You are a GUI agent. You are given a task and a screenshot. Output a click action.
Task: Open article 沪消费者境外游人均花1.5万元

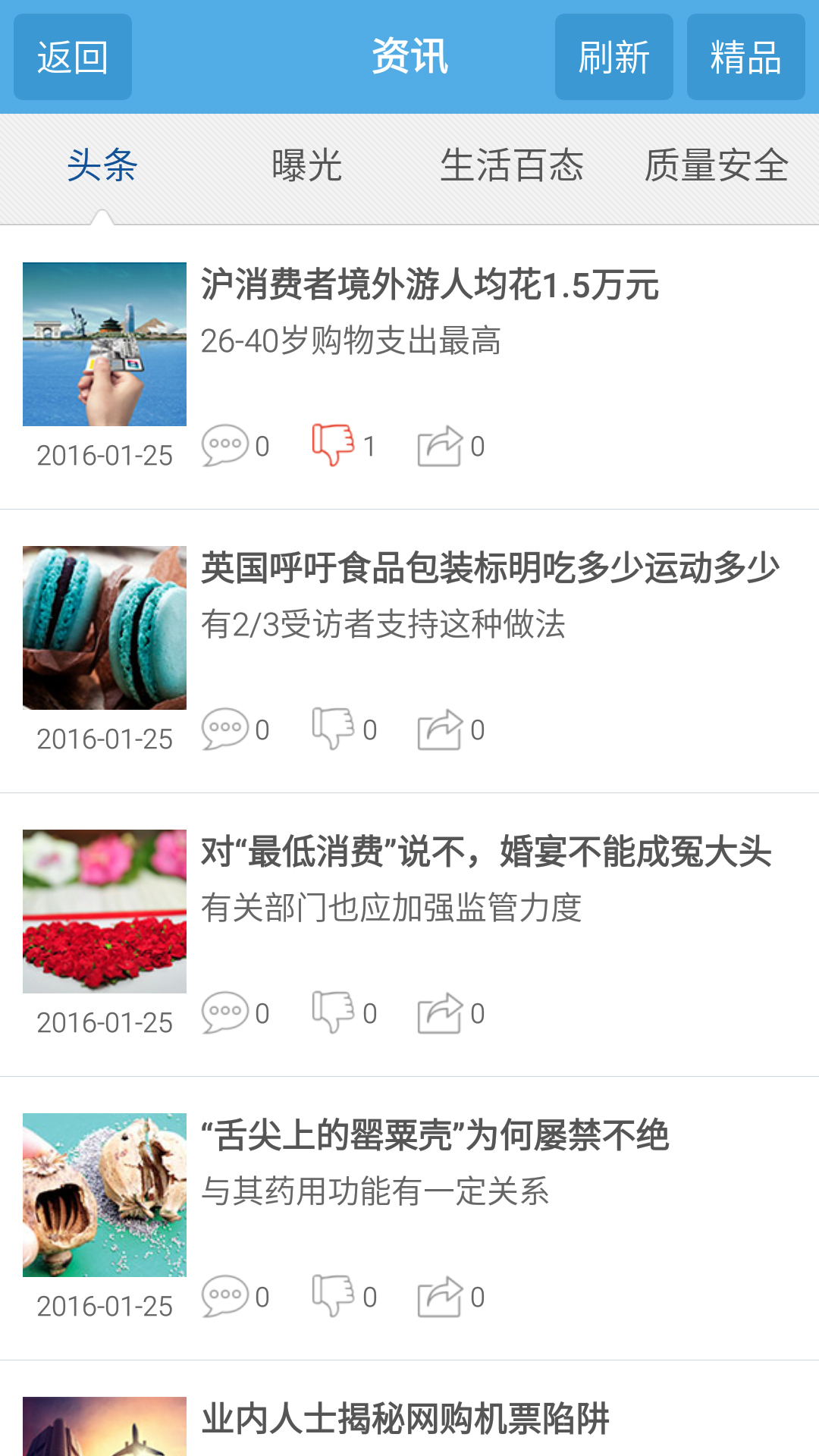(429, 285)
